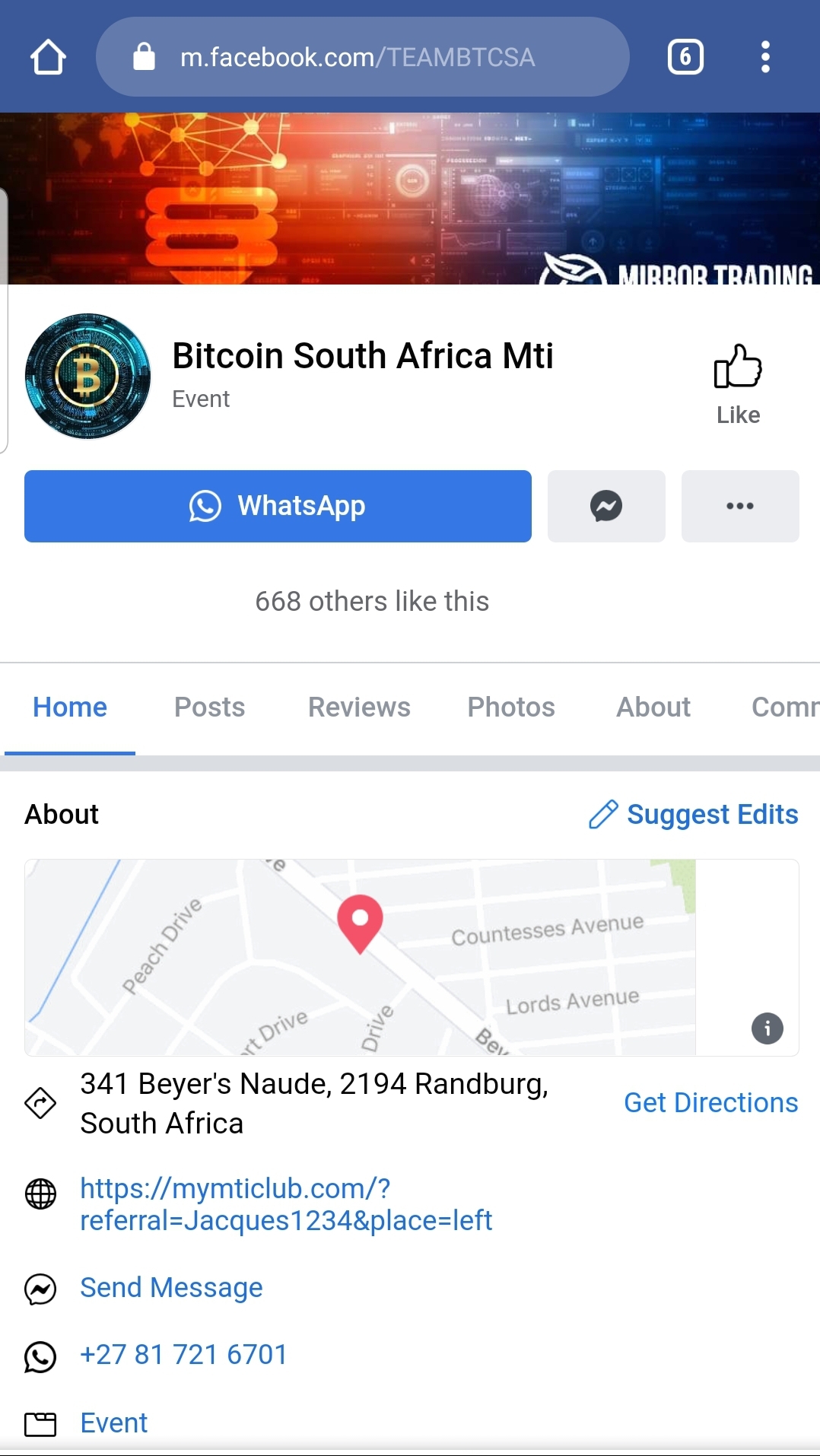Open the page's more options button
820x1456 pixels.
point(739,506)
